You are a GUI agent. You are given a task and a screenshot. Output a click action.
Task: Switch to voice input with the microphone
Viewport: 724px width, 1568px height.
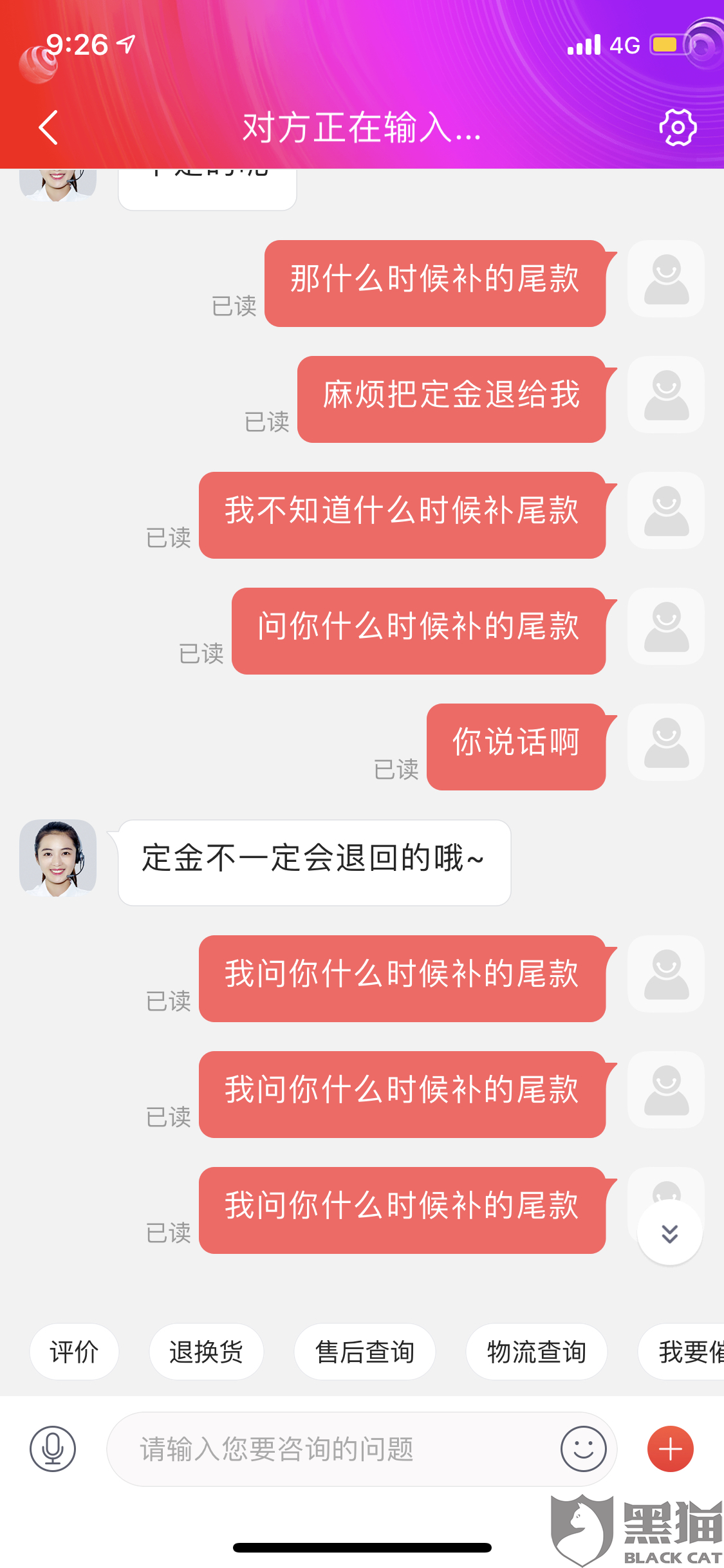tap(53, 1449)
